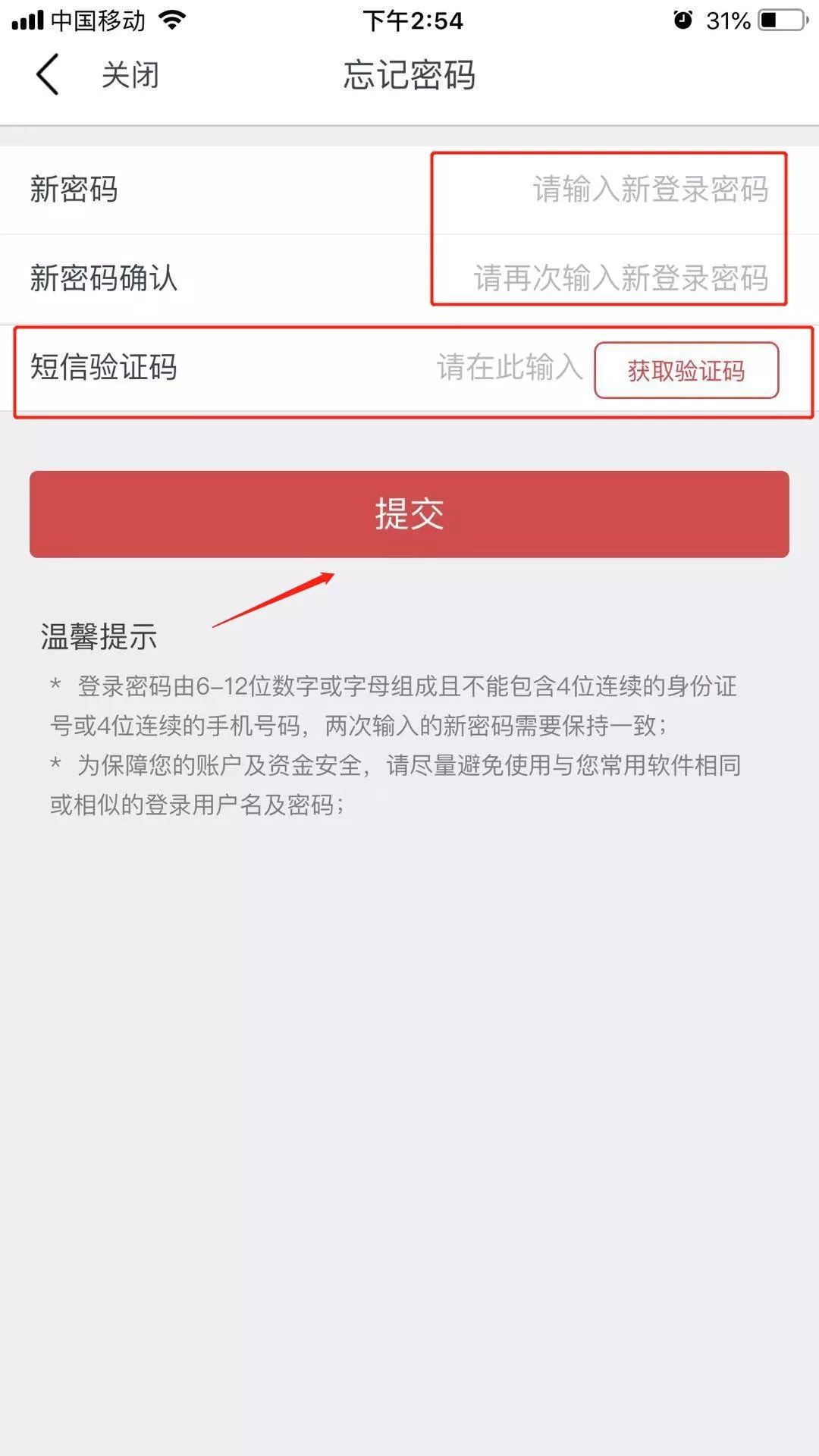Tap placeholder text 请输入新登录密码
819x1456 pixels.
click(651, 190)
